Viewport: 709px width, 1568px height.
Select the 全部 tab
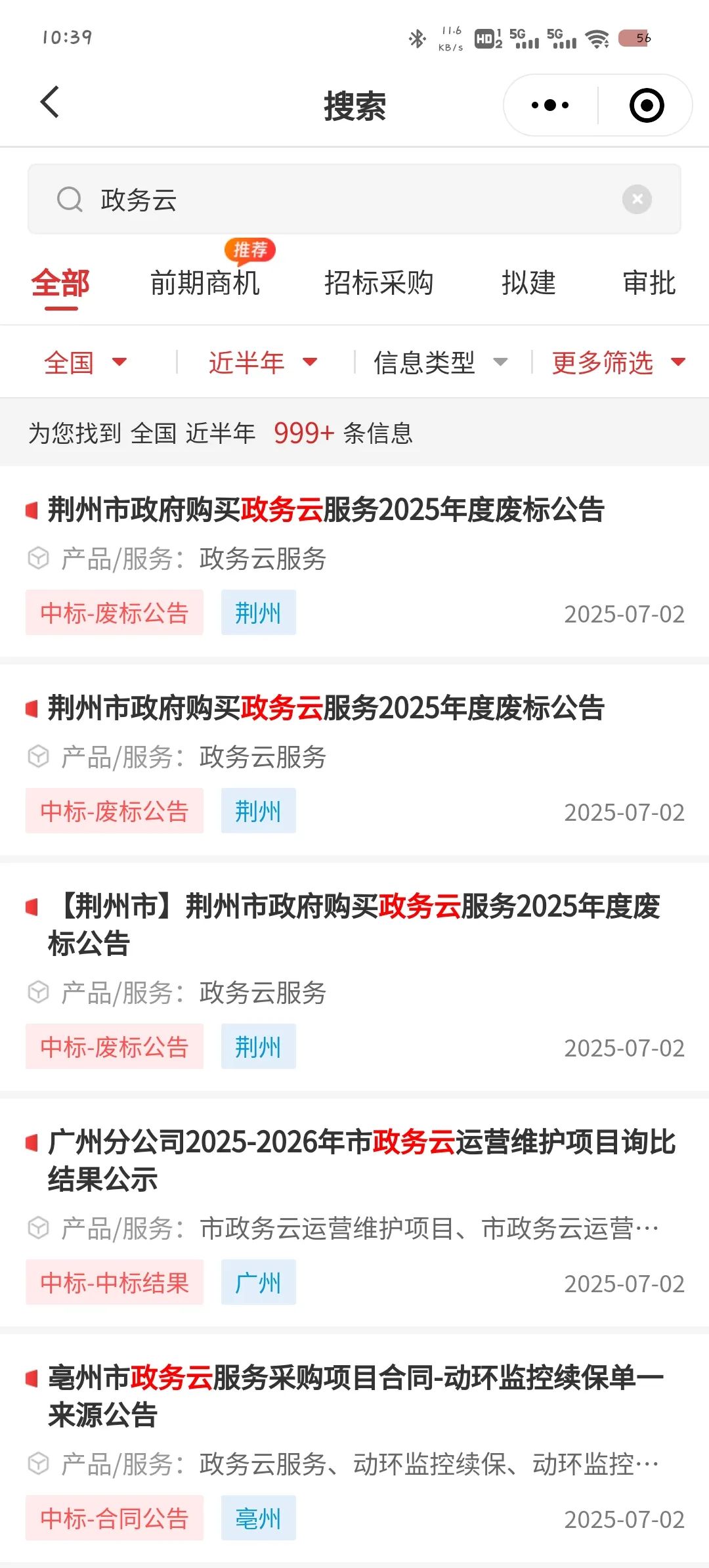point(60,284)
